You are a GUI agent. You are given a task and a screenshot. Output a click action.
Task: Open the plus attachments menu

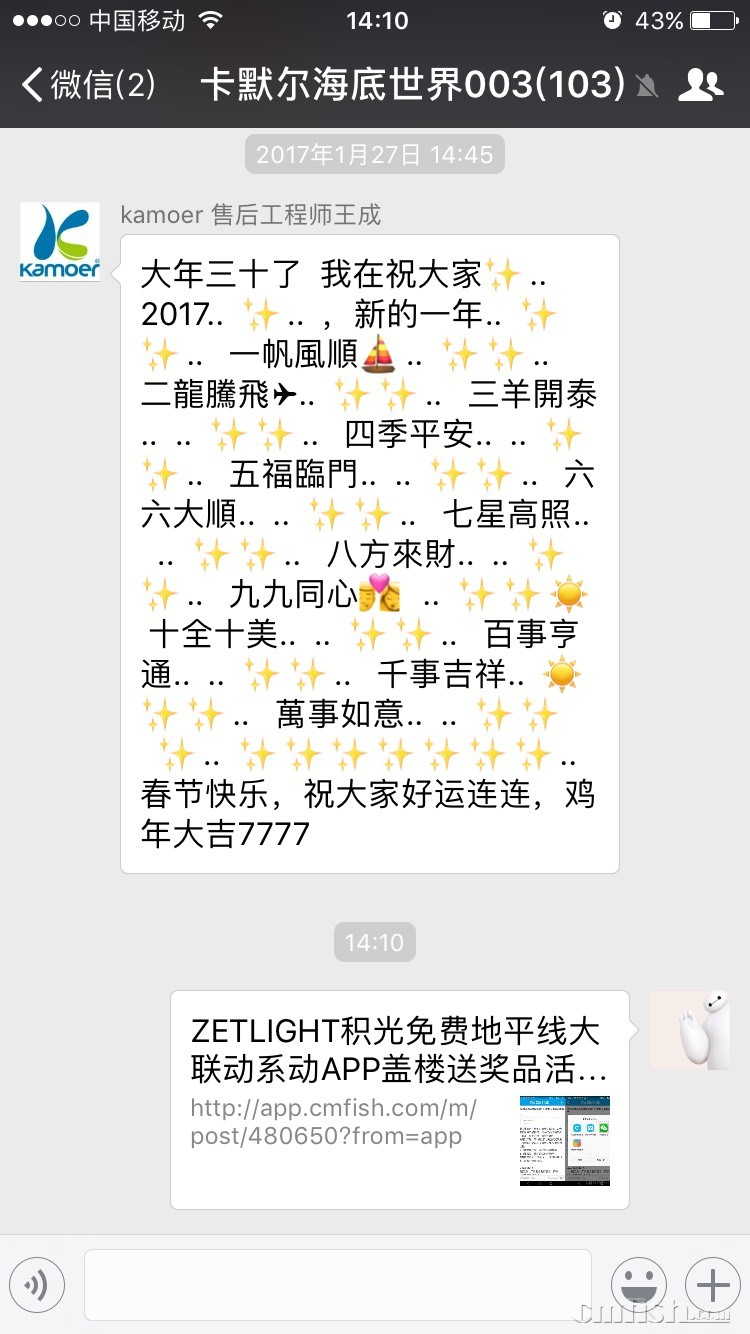point(712,1285)
